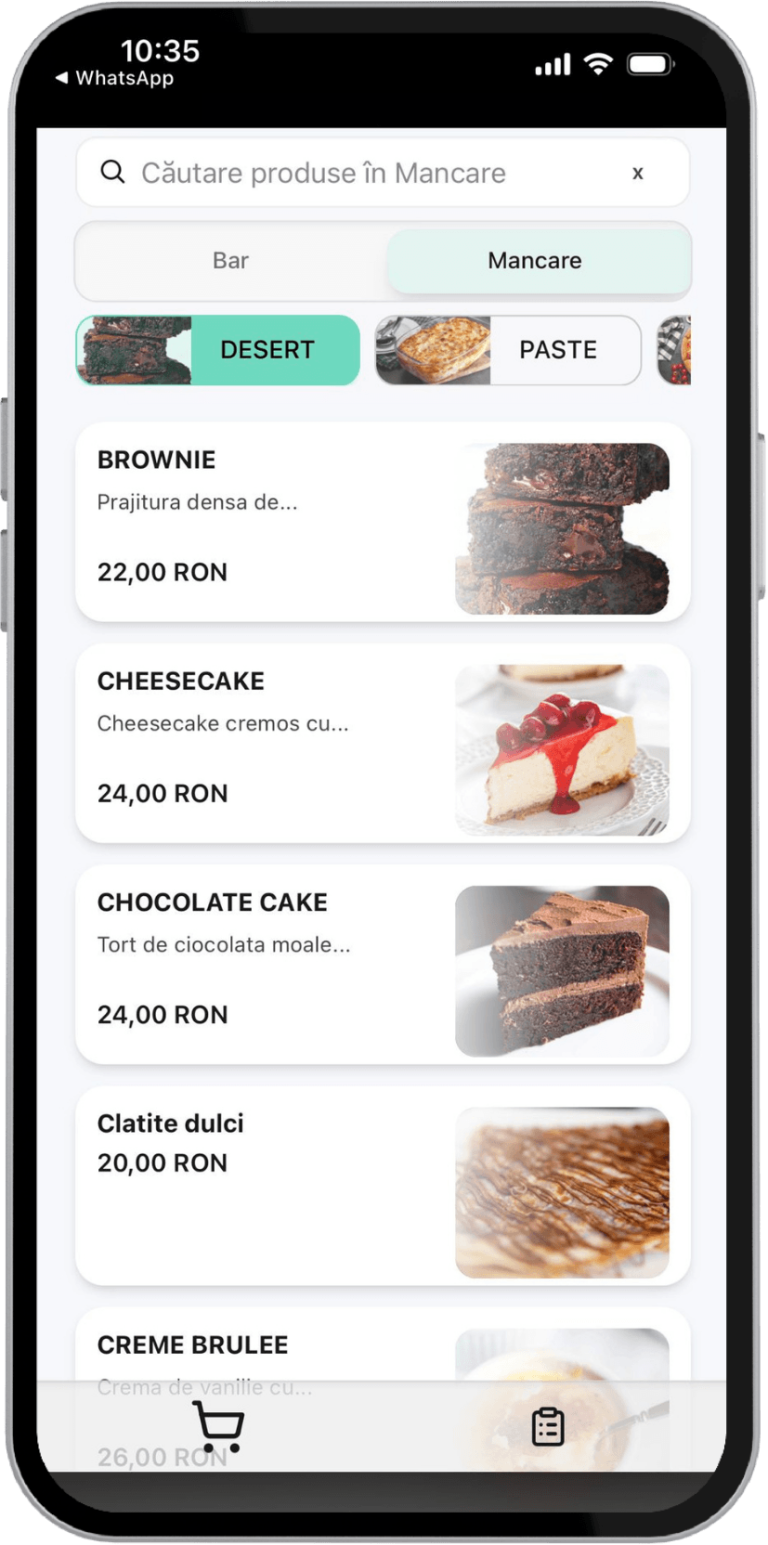The height and width of the screenshot is (1545, 768).
Task: Select the DESERT category chip
Action: point(268,350)
